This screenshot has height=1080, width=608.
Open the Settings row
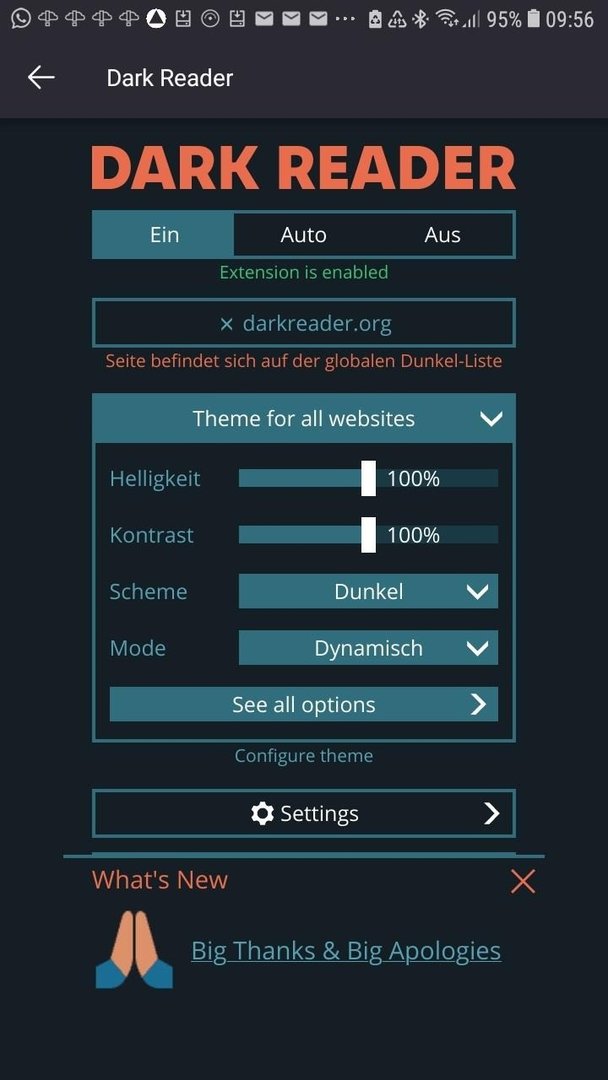tap(304, 814)
